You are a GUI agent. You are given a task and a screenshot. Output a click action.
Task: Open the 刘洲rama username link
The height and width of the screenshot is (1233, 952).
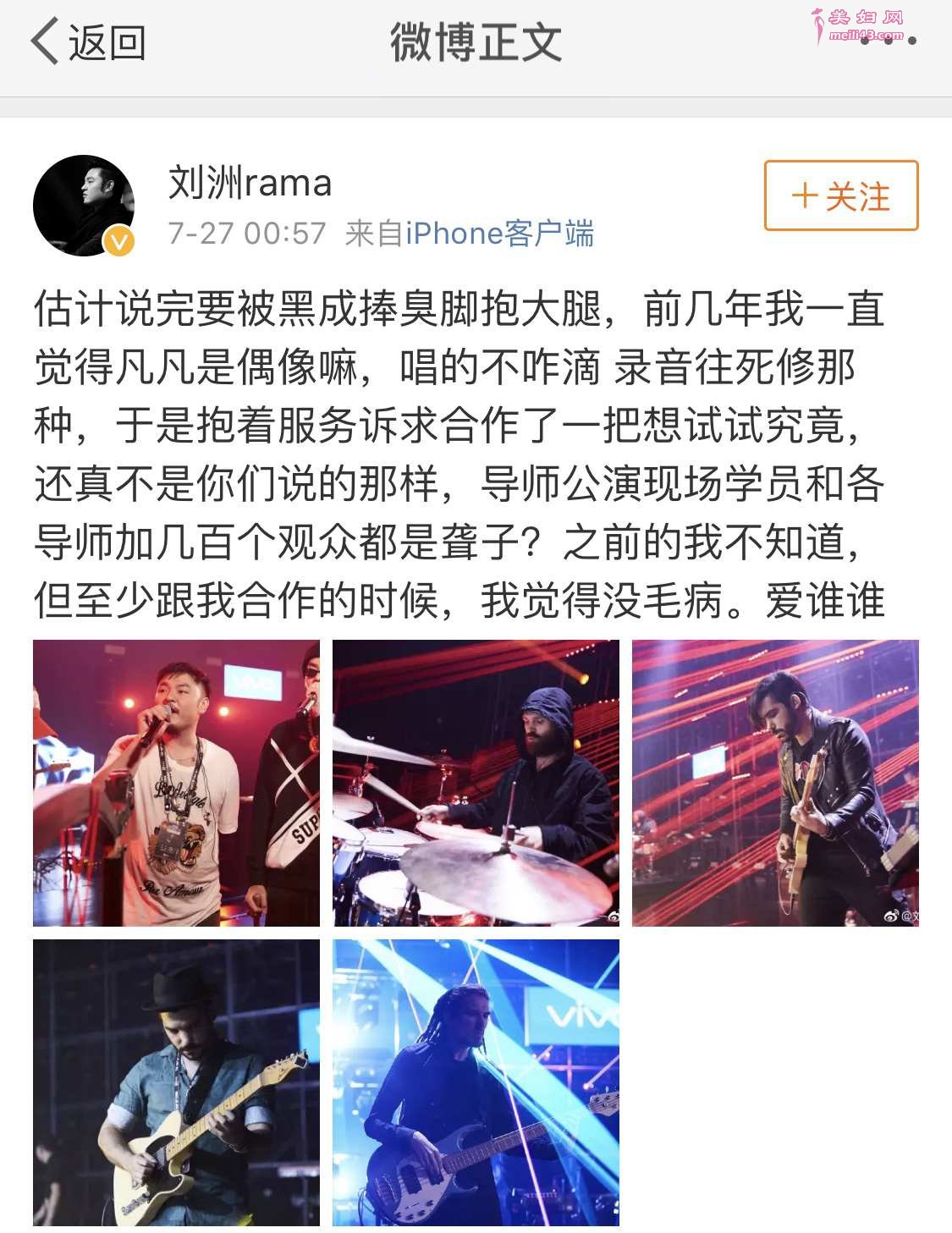[250, 182]
